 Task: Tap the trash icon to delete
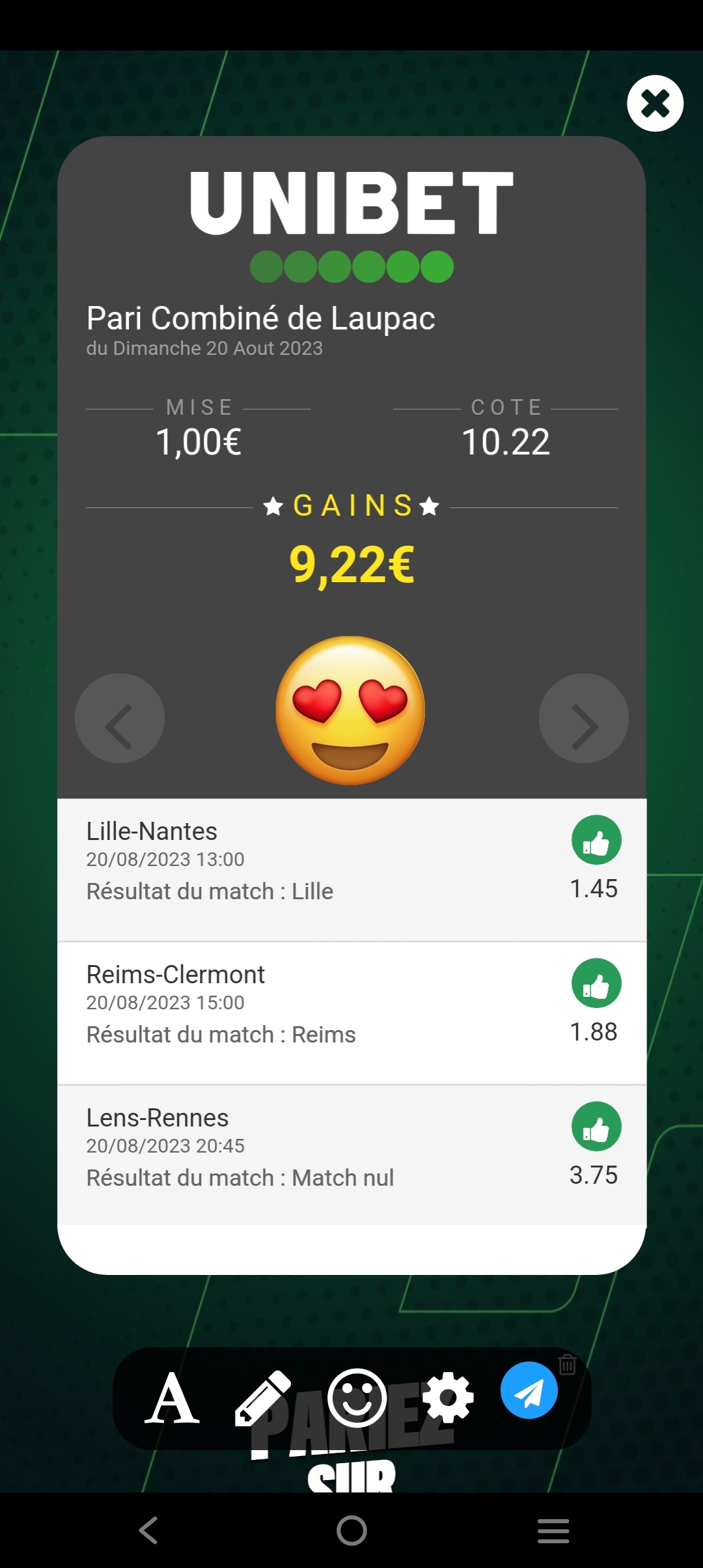[x=567, y=1364]
